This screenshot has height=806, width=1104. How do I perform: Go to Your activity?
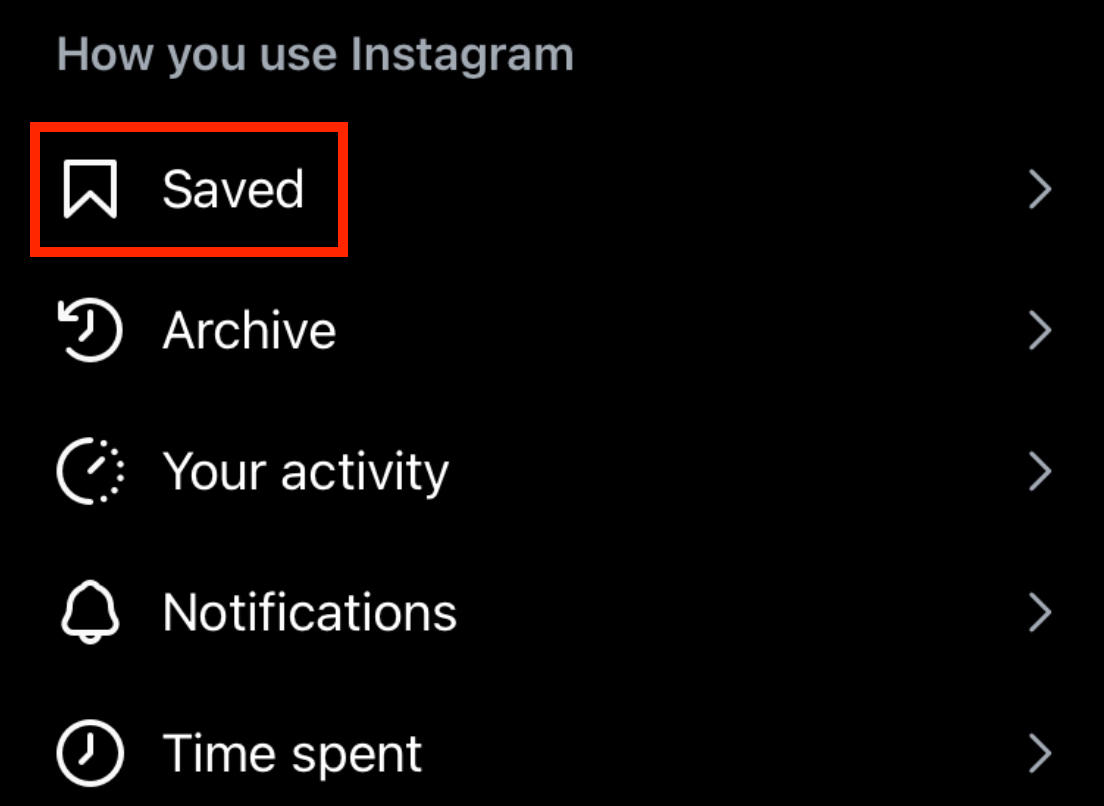pyautogui.click(x=305, y=471)
